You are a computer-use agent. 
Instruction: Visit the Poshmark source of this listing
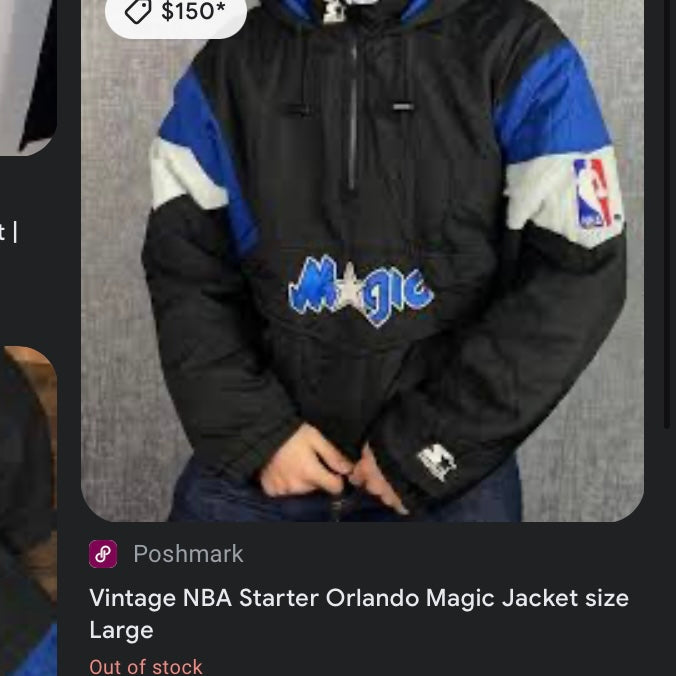187,554
